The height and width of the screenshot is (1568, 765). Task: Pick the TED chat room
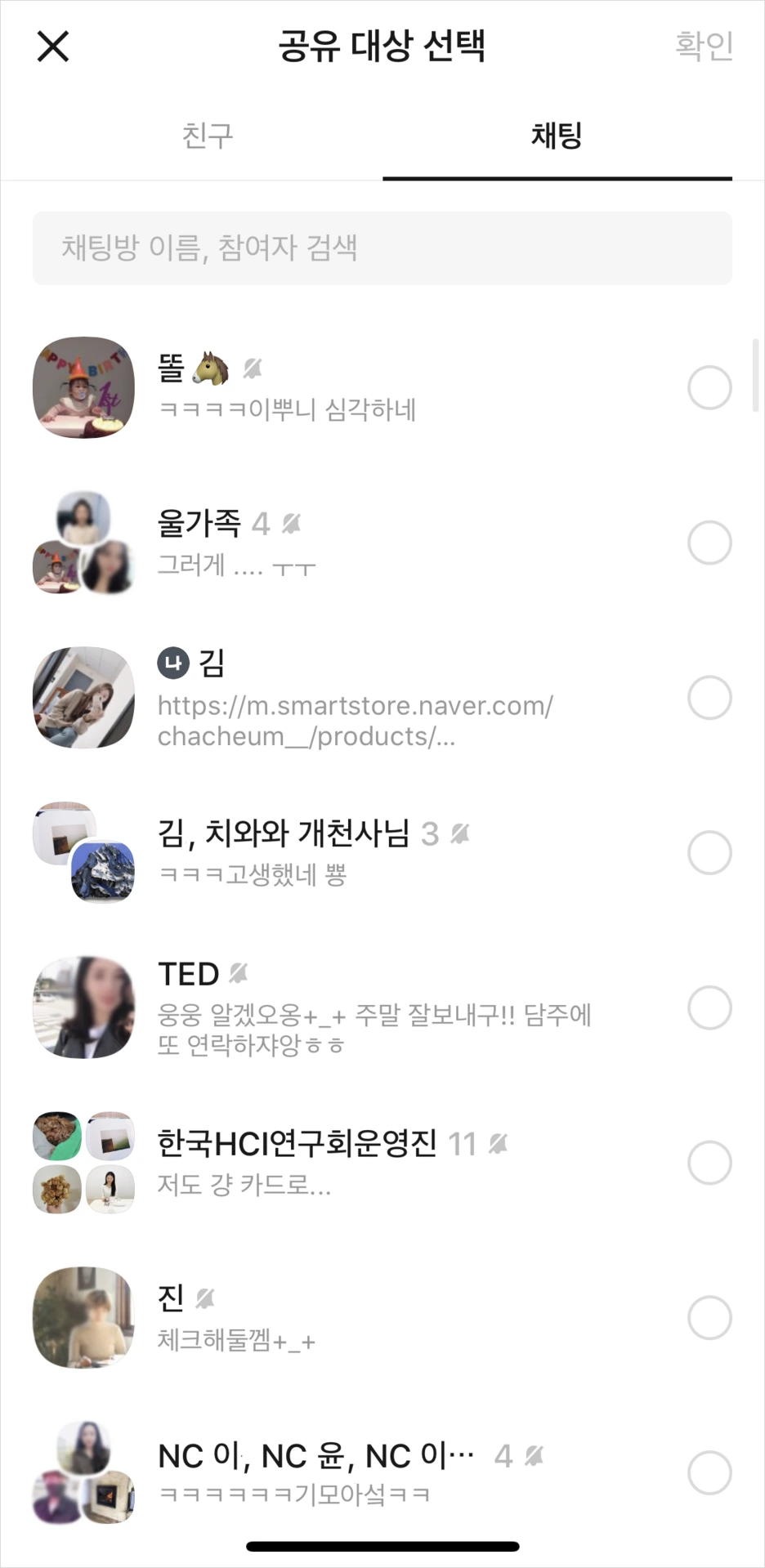pos(709,1008)
